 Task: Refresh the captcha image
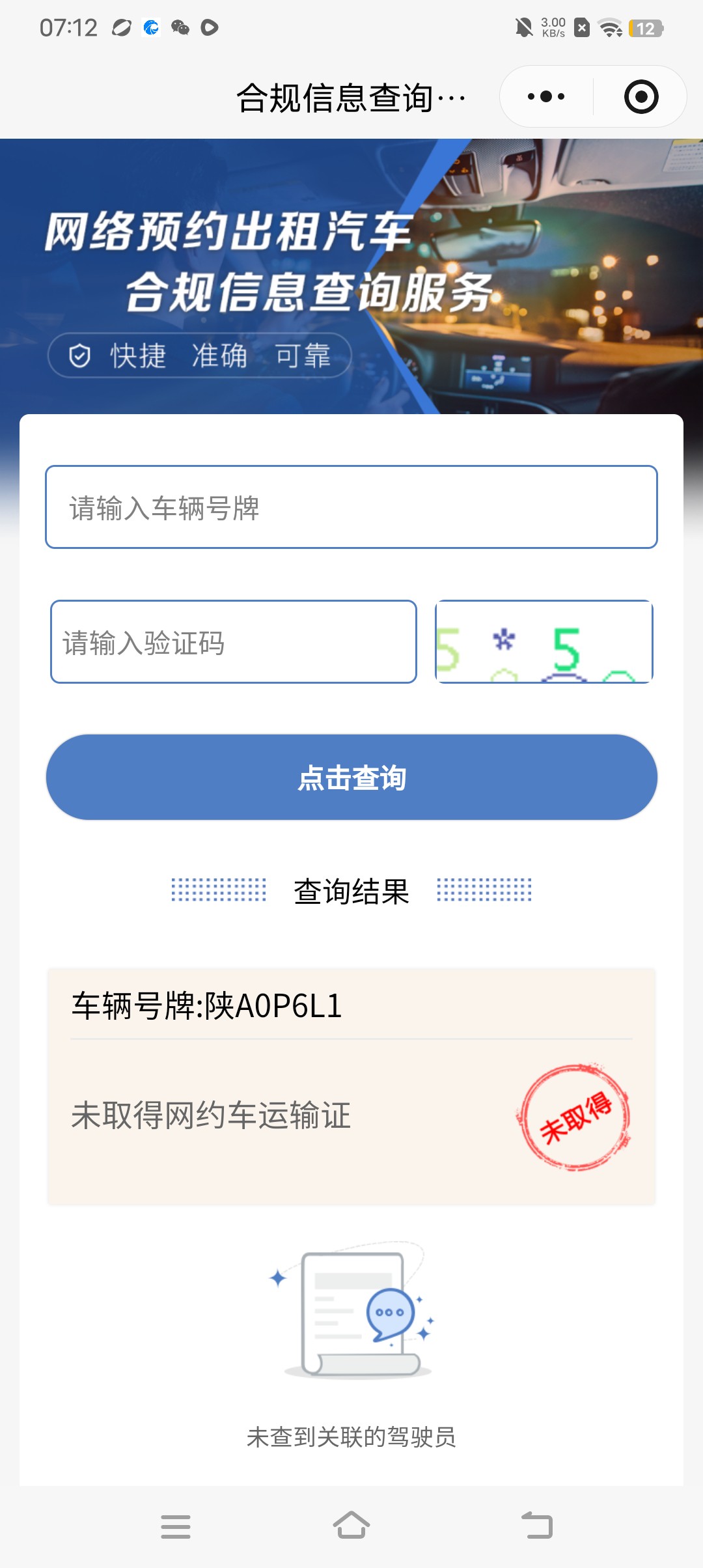click(544, 642)
